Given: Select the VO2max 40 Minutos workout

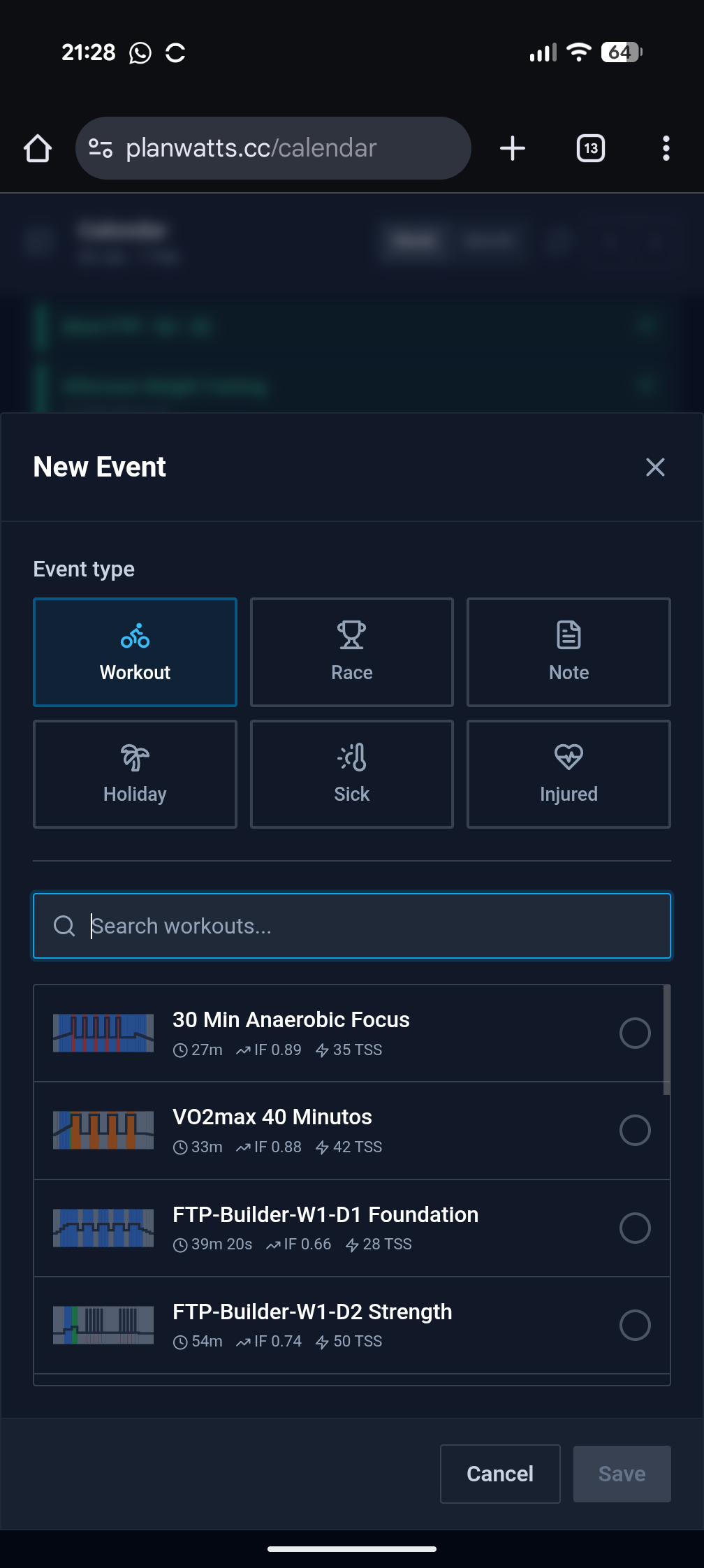Looking at the screenshot, I should tap(634, 1130).
